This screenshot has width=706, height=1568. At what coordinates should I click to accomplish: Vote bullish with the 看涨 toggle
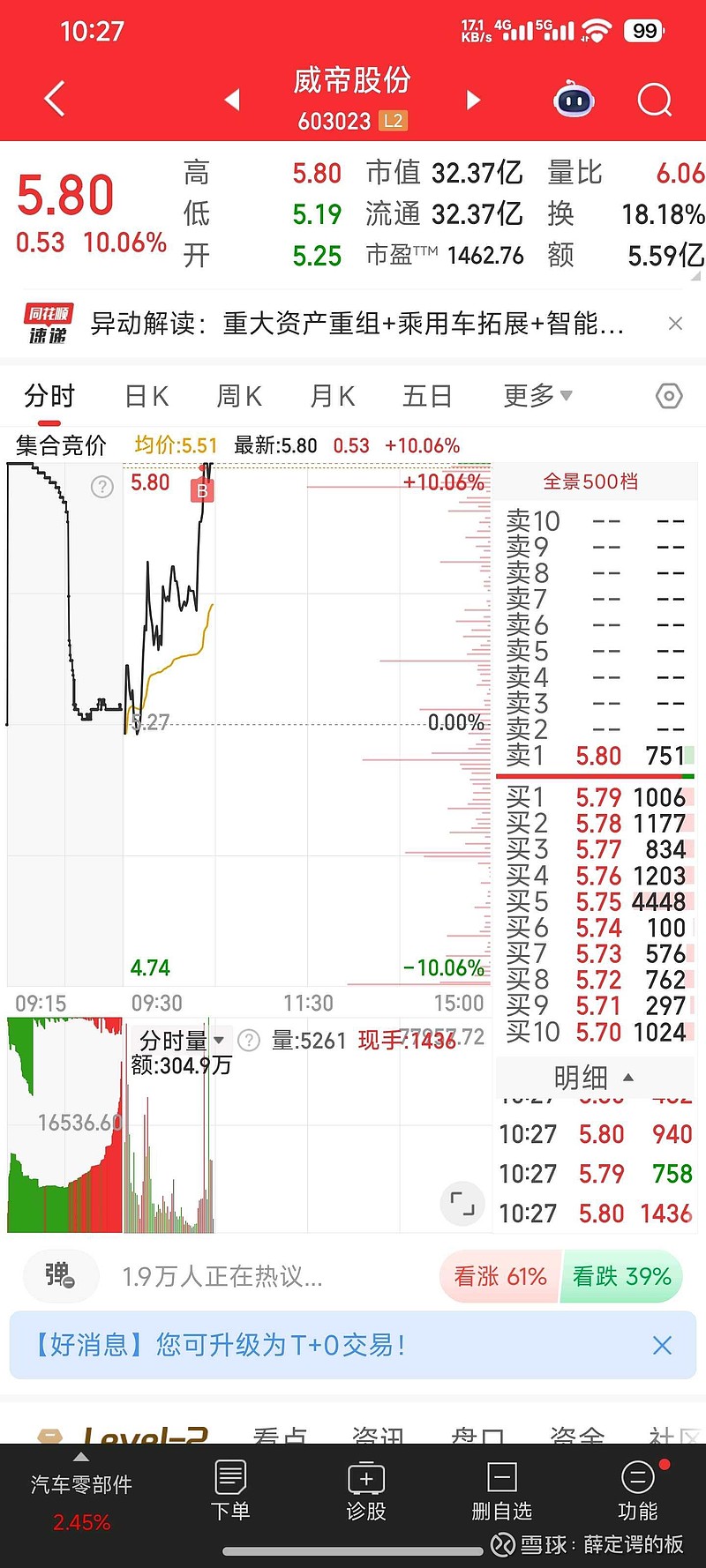pyautogui.click(x=499, y=1275)
